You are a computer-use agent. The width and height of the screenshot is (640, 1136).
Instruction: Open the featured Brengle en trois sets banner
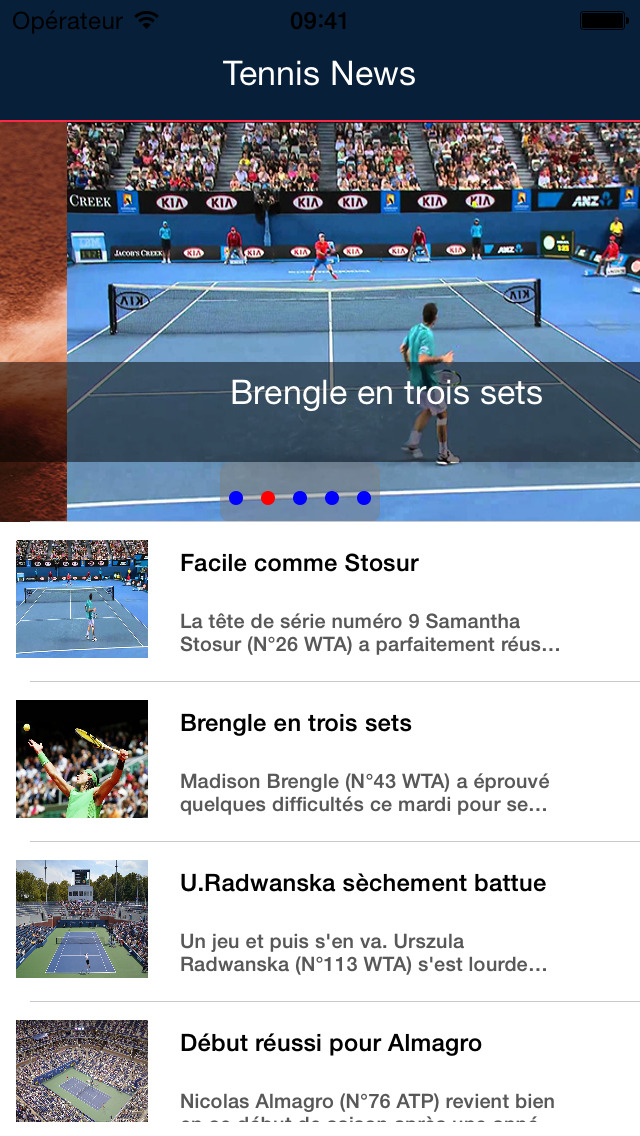point(352,300)
